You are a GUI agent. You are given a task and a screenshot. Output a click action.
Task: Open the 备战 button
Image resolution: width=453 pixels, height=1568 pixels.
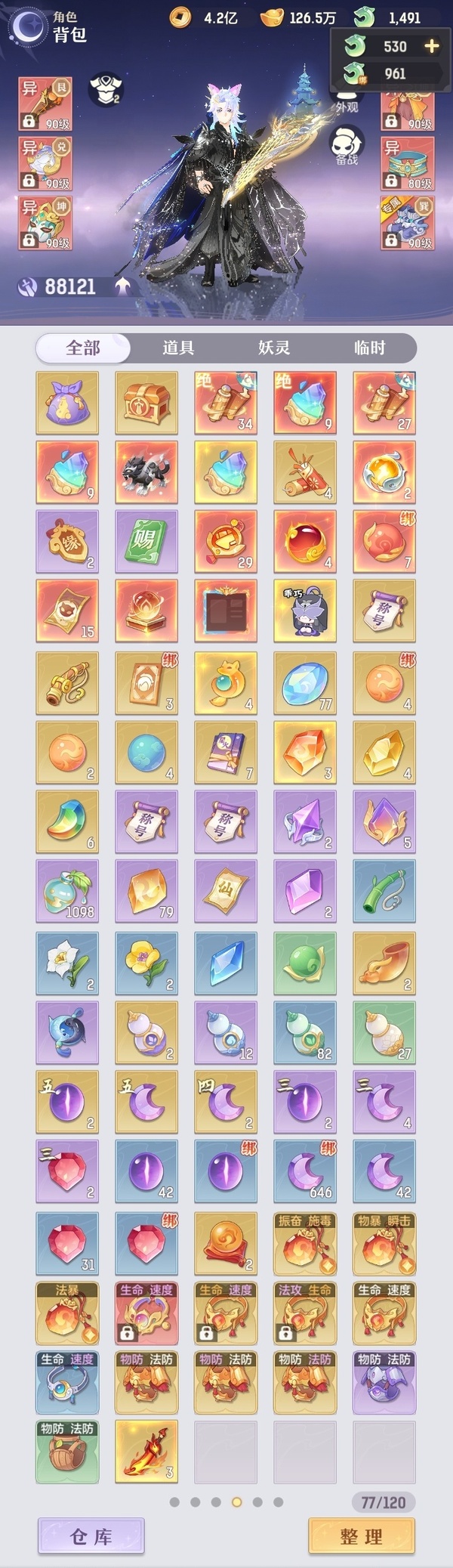point(347,144)
